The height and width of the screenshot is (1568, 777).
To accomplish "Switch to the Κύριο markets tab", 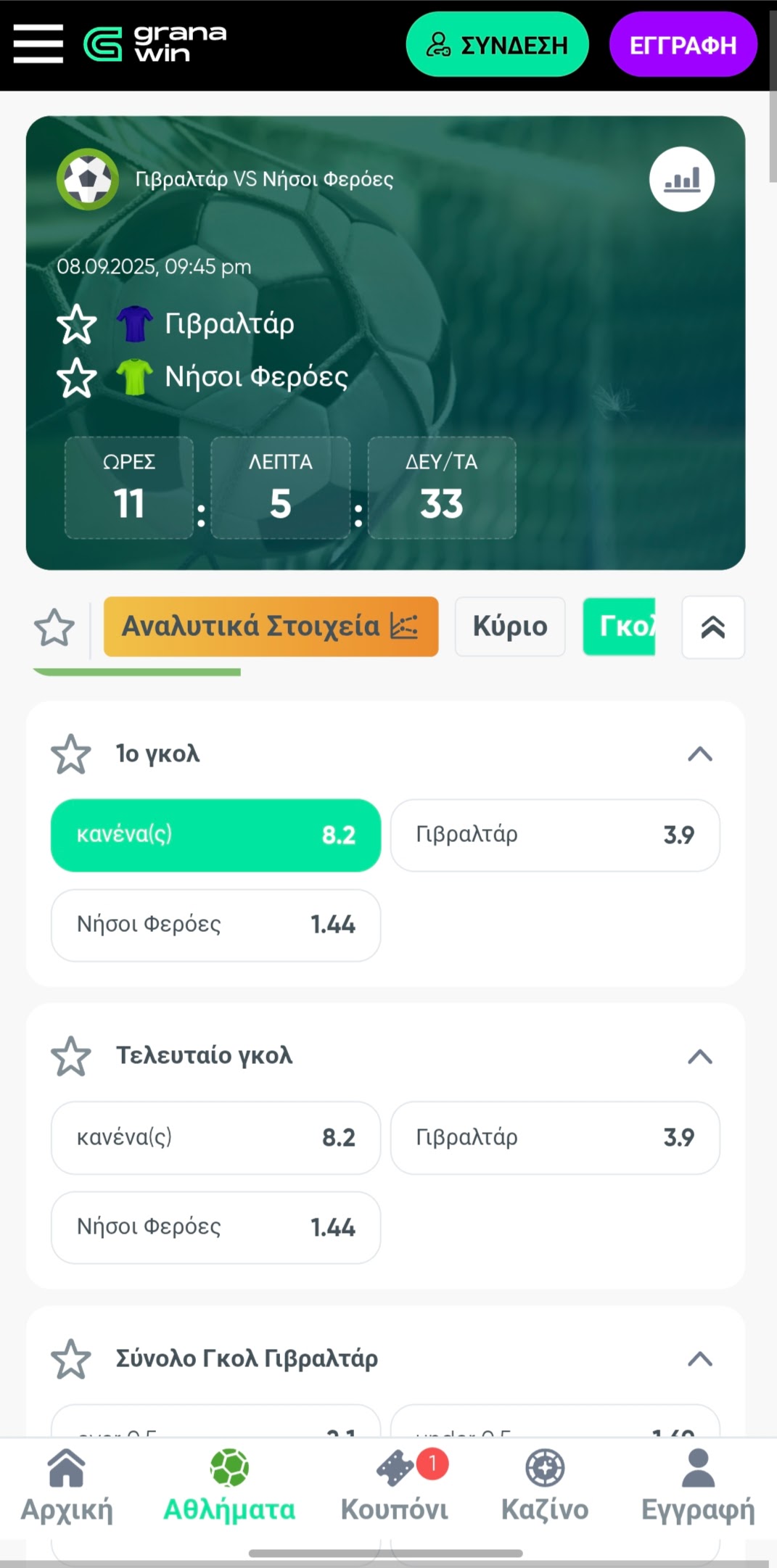I will (x=509, y=627).
